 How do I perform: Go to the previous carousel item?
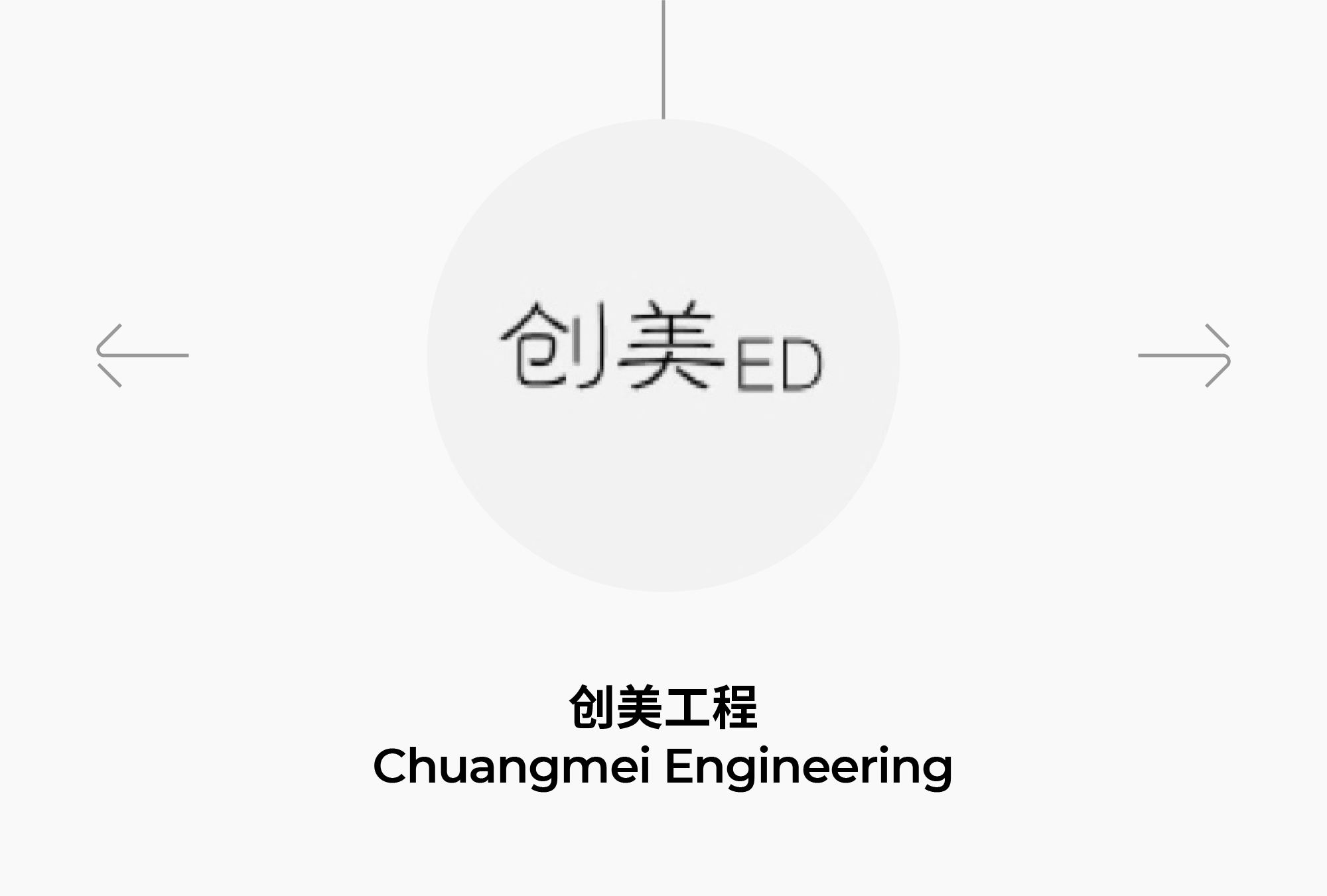(142, 355)
